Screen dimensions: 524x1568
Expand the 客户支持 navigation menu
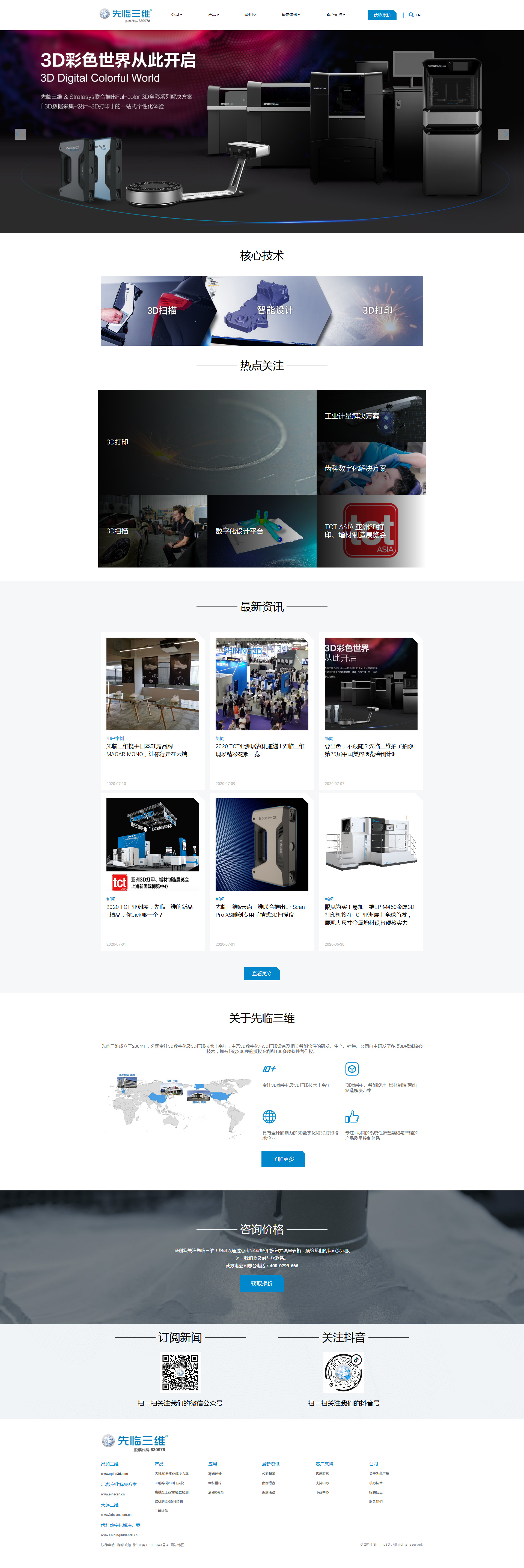pos(335,15)
